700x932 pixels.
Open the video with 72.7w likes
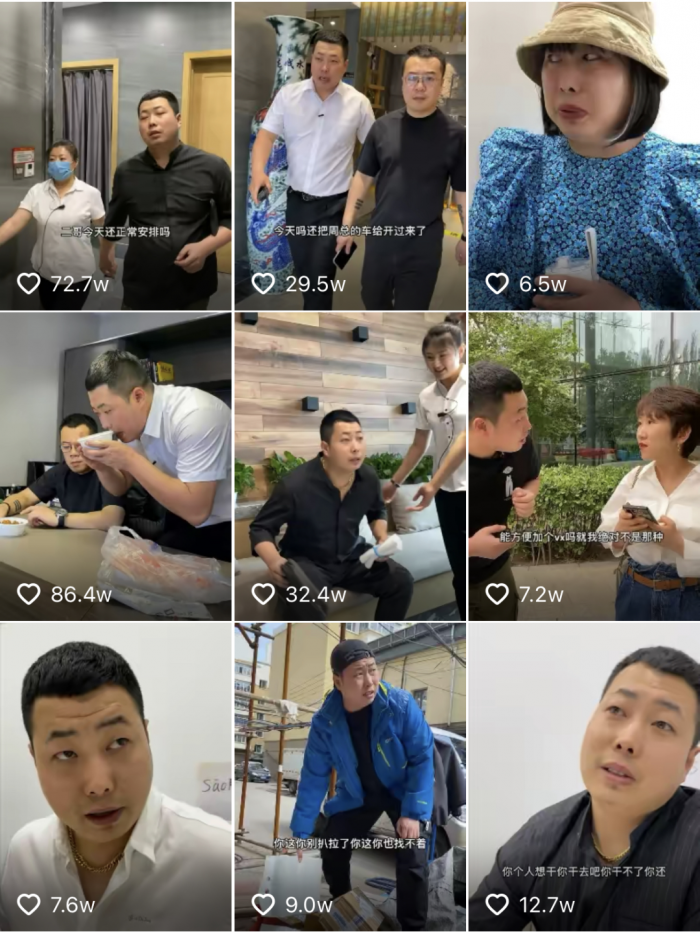[115, 155]
